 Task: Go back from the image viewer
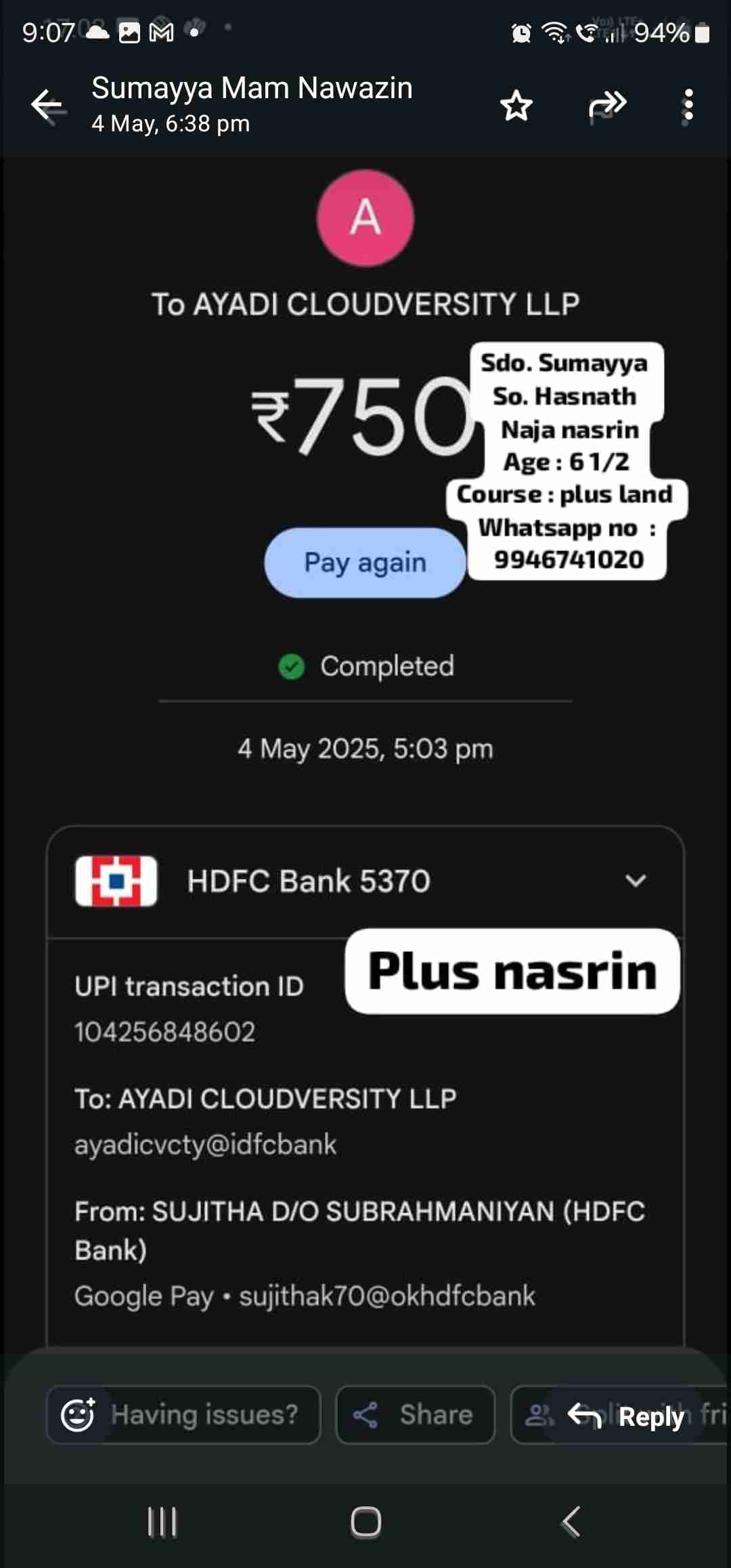pos(47,106)
